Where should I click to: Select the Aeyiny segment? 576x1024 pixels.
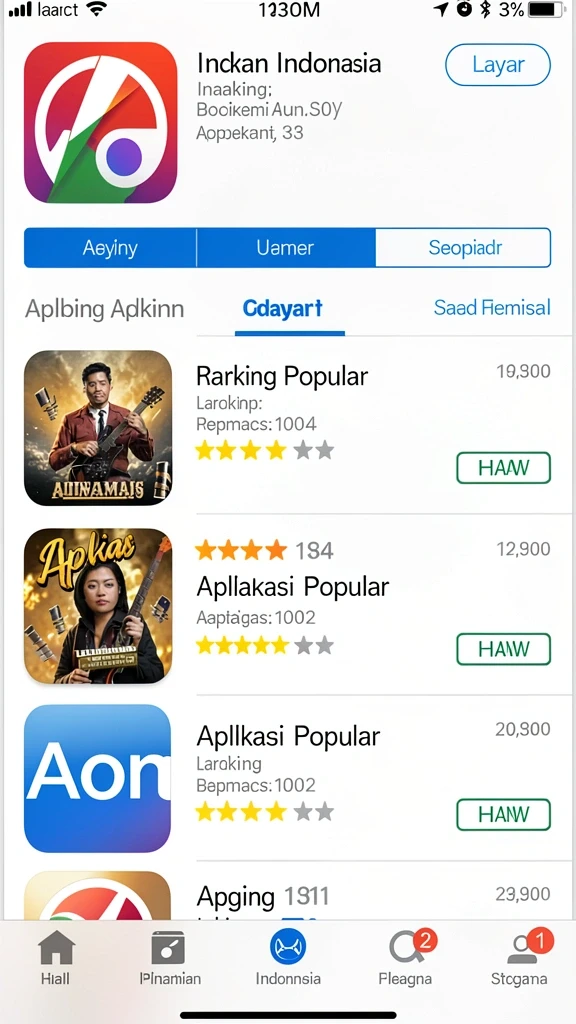click(x=110, y=248)
